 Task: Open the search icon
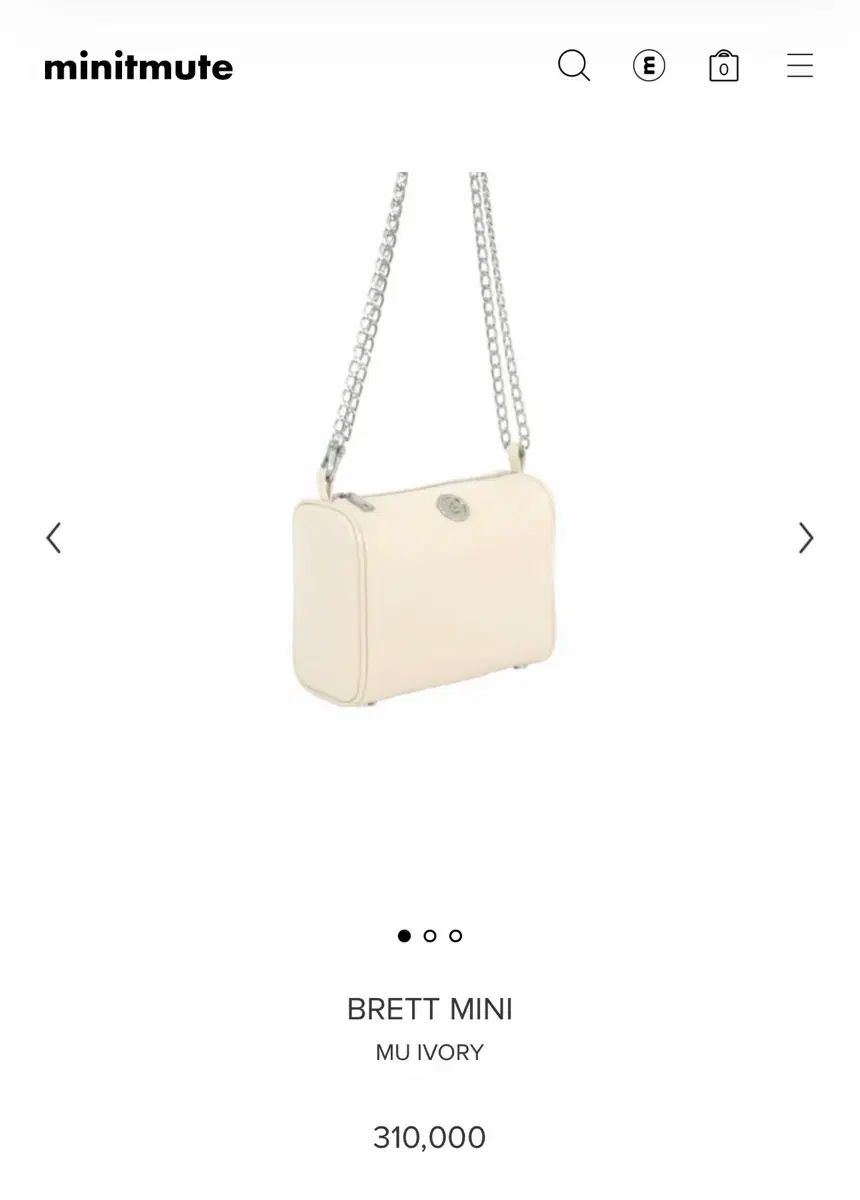574,66
